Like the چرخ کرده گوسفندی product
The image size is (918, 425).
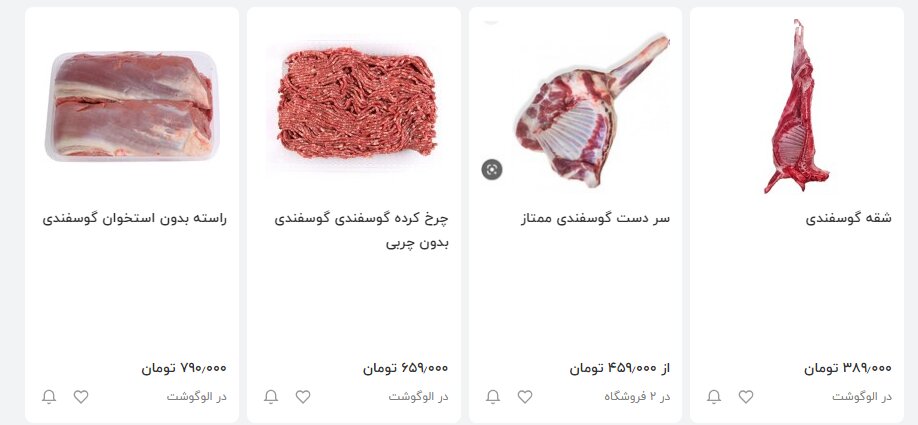(x=303, y=397)
